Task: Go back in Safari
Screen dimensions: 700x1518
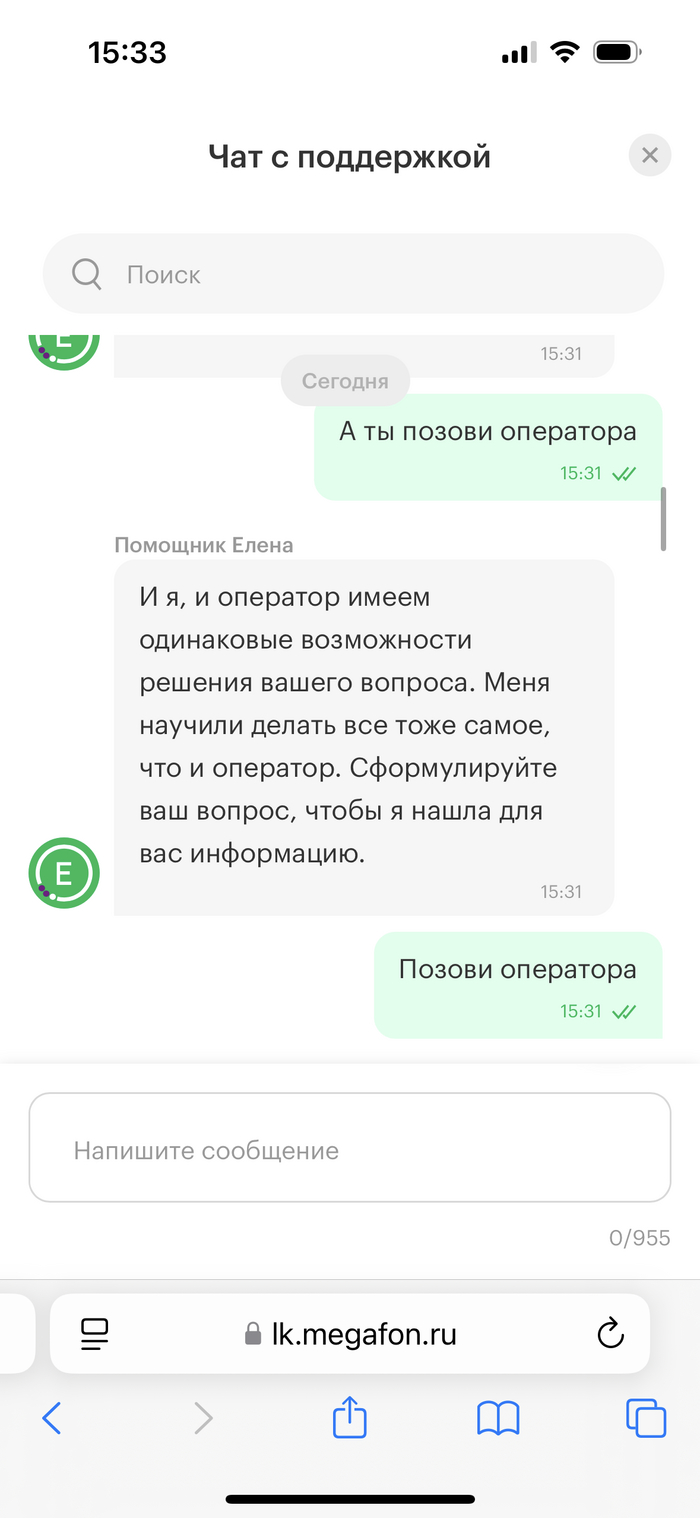Action: pyautogui.click(x=52, y=1417)
